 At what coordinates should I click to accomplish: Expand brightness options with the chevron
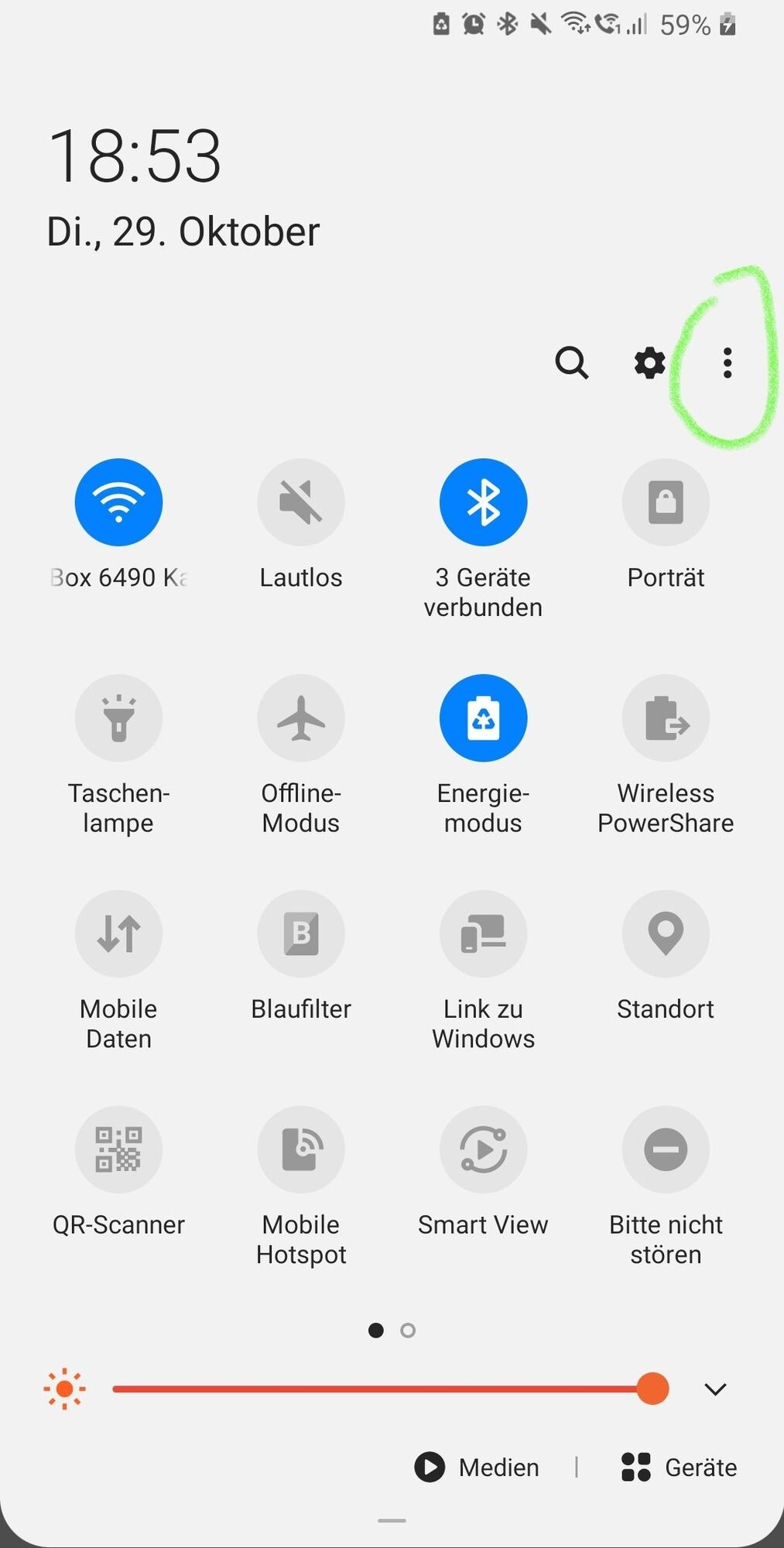715,1389
